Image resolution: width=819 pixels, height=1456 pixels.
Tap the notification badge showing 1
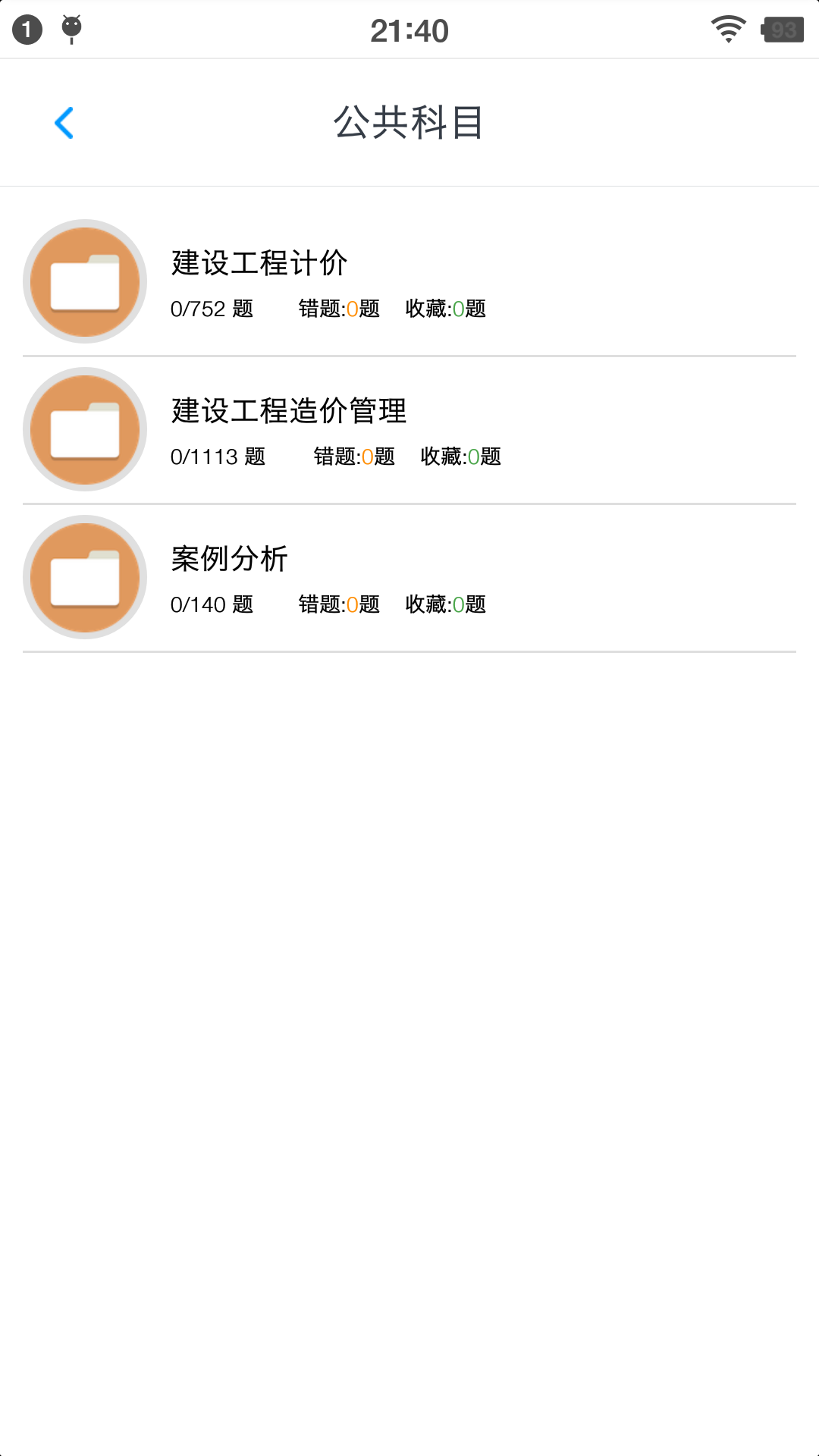coord(27,29)
